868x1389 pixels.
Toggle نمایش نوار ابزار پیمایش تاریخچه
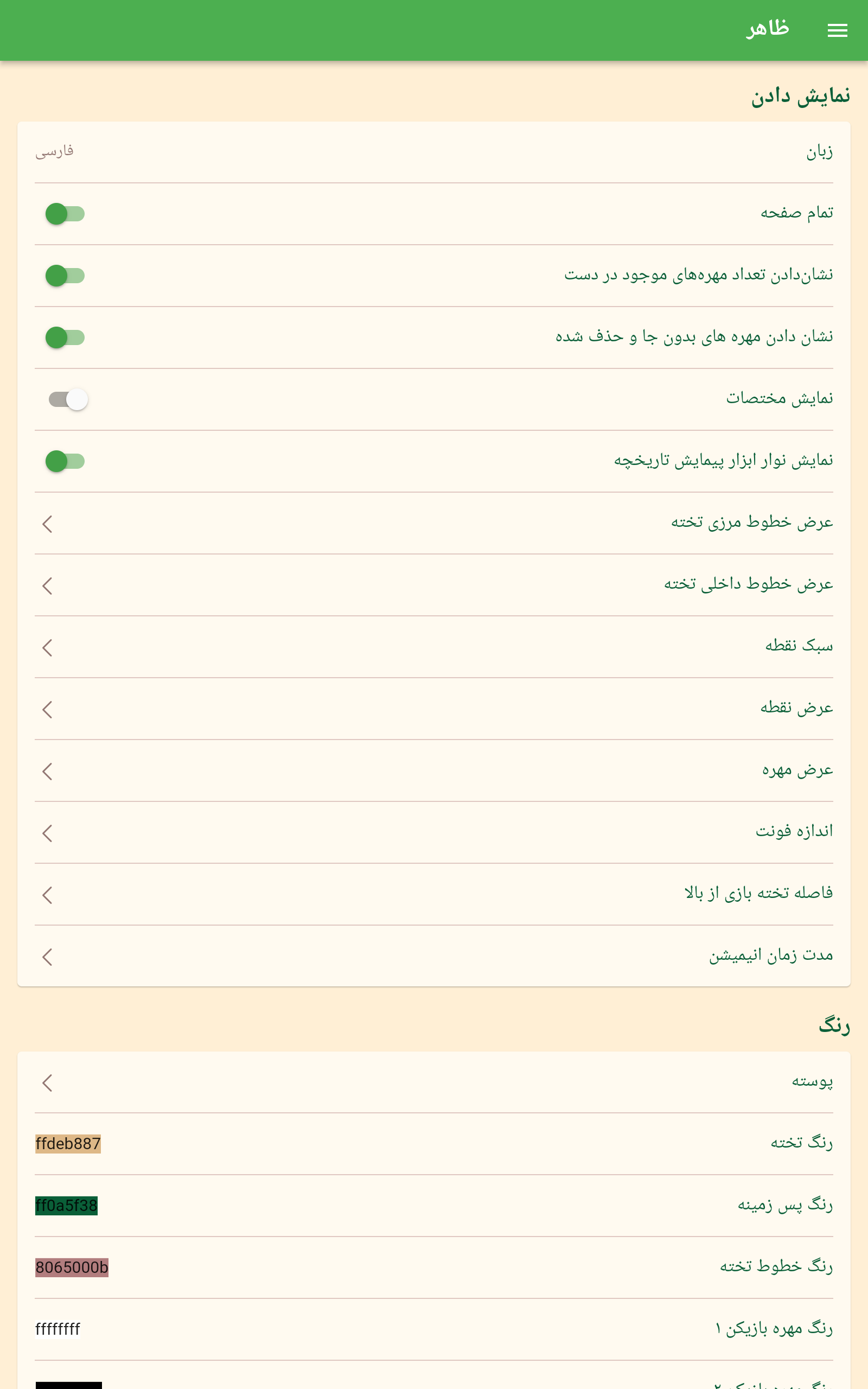65,462
